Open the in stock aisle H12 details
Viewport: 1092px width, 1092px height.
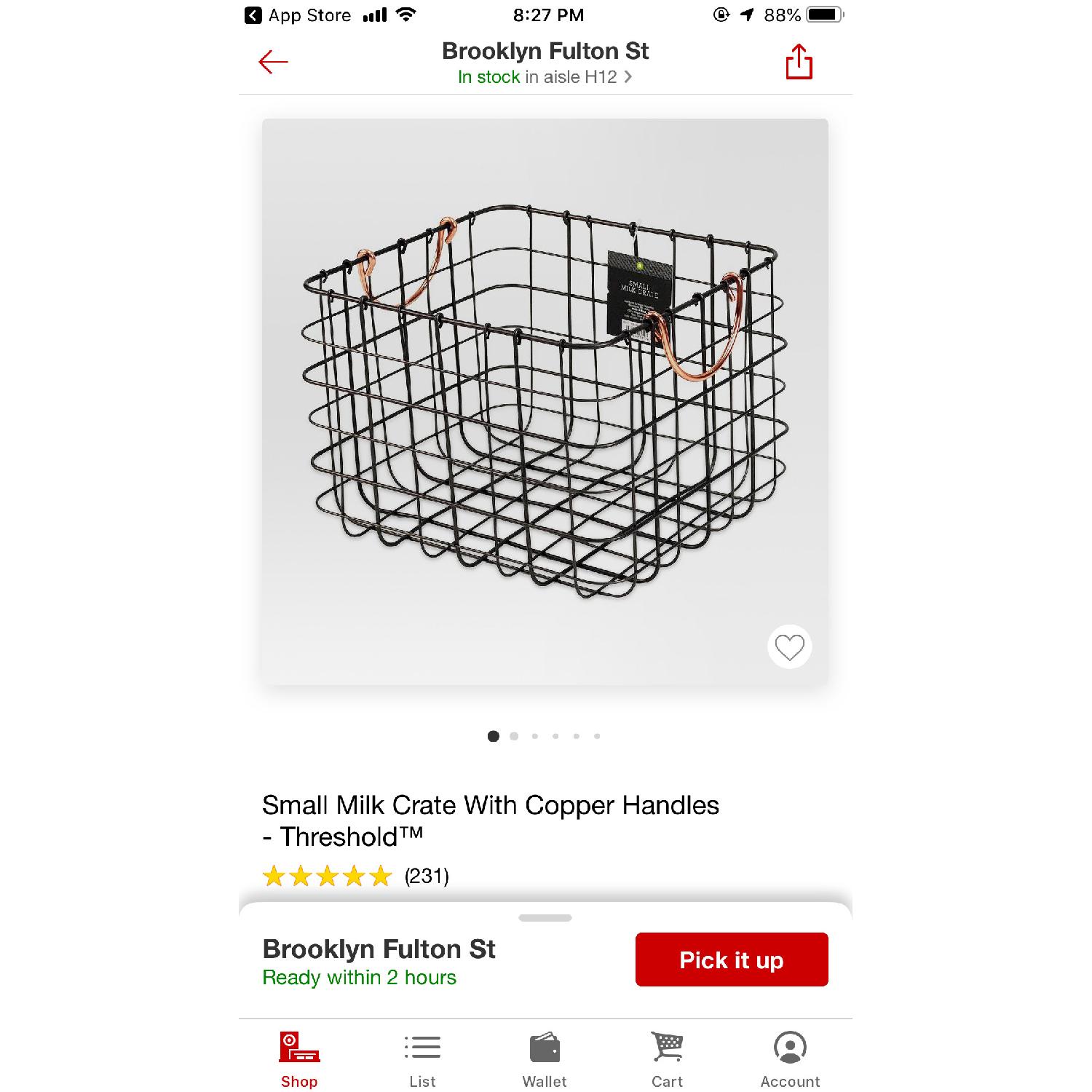[545, 77]
